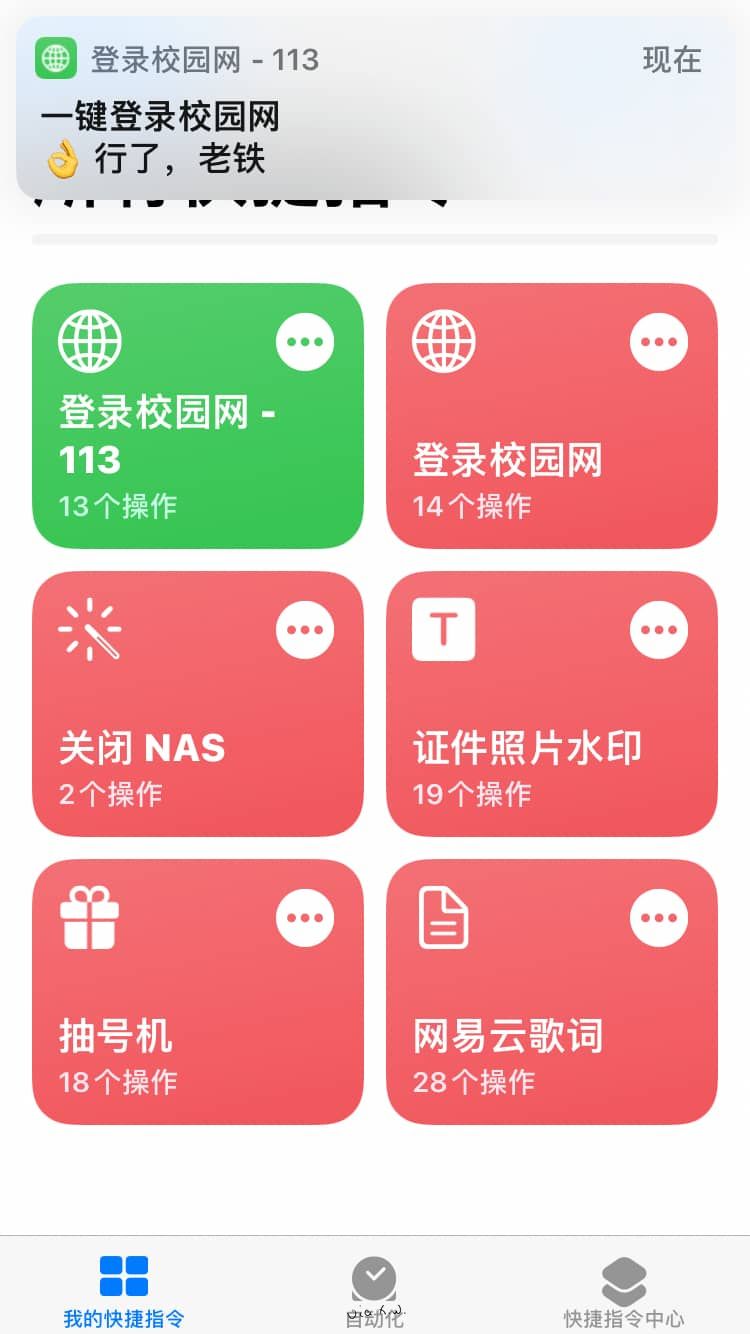Open the ellipsis menu on 登录校园网 - 113
750x1334 pixels.
[304, 340]
